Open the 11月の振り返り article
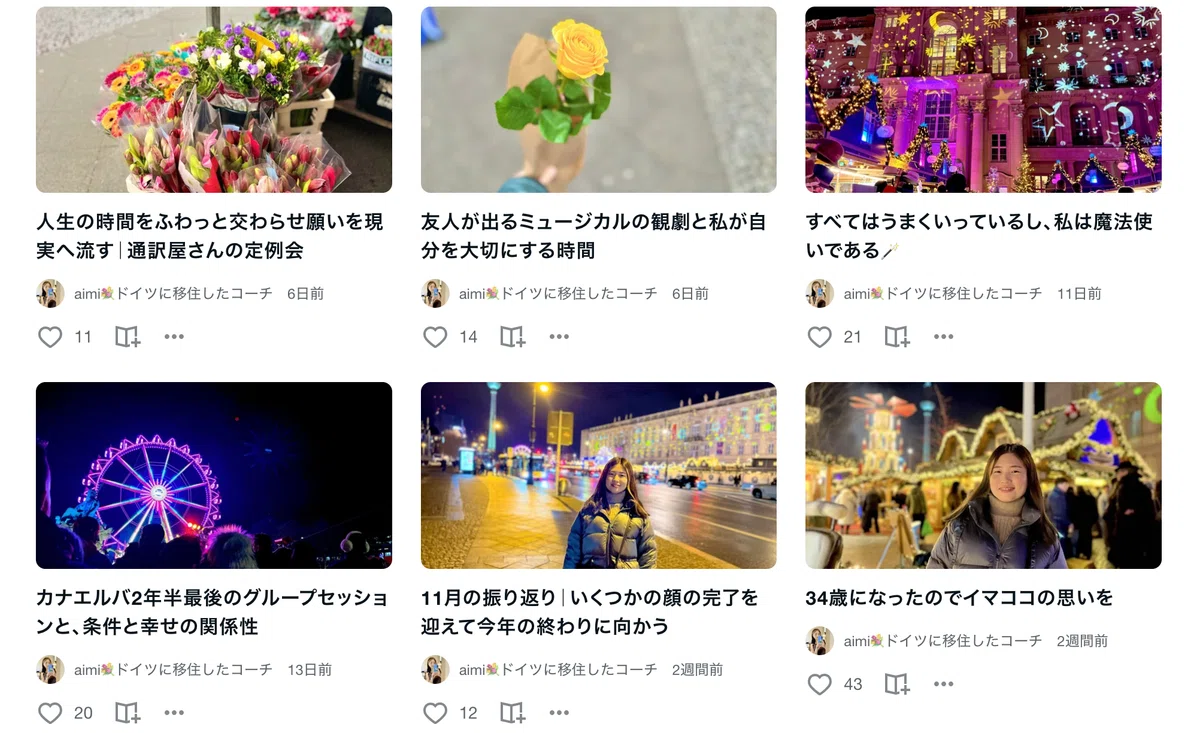 [x=590, y=612]
